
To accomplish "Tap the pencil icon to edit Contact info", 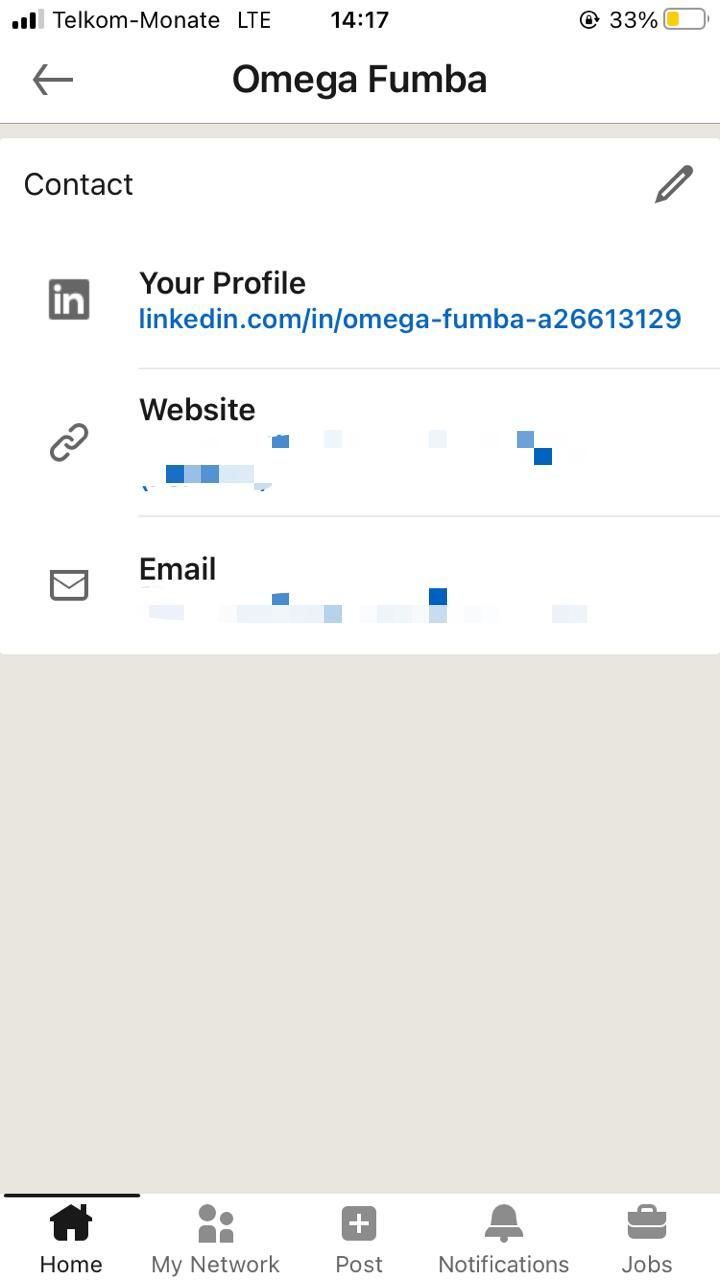I will pos(675,183).
